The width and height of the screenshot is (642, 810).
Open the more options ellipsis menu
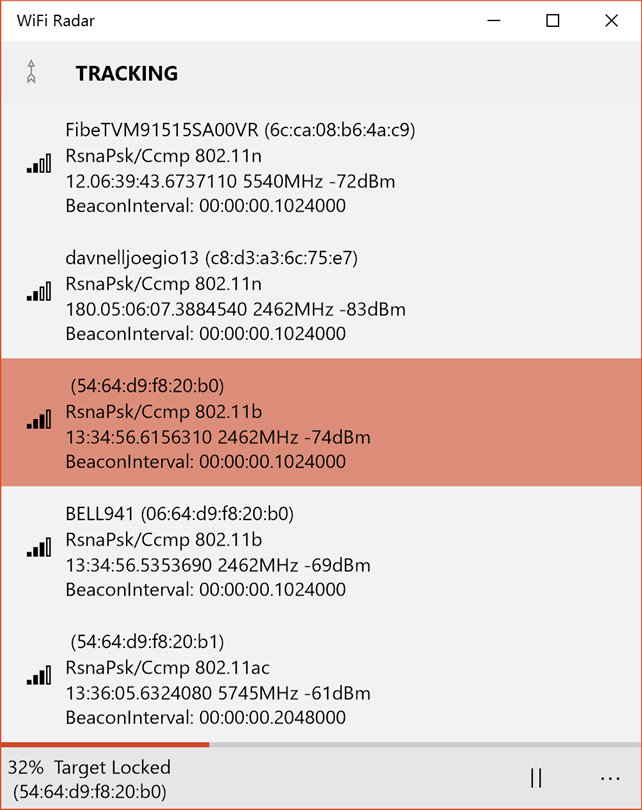click(x=610, y=778)
